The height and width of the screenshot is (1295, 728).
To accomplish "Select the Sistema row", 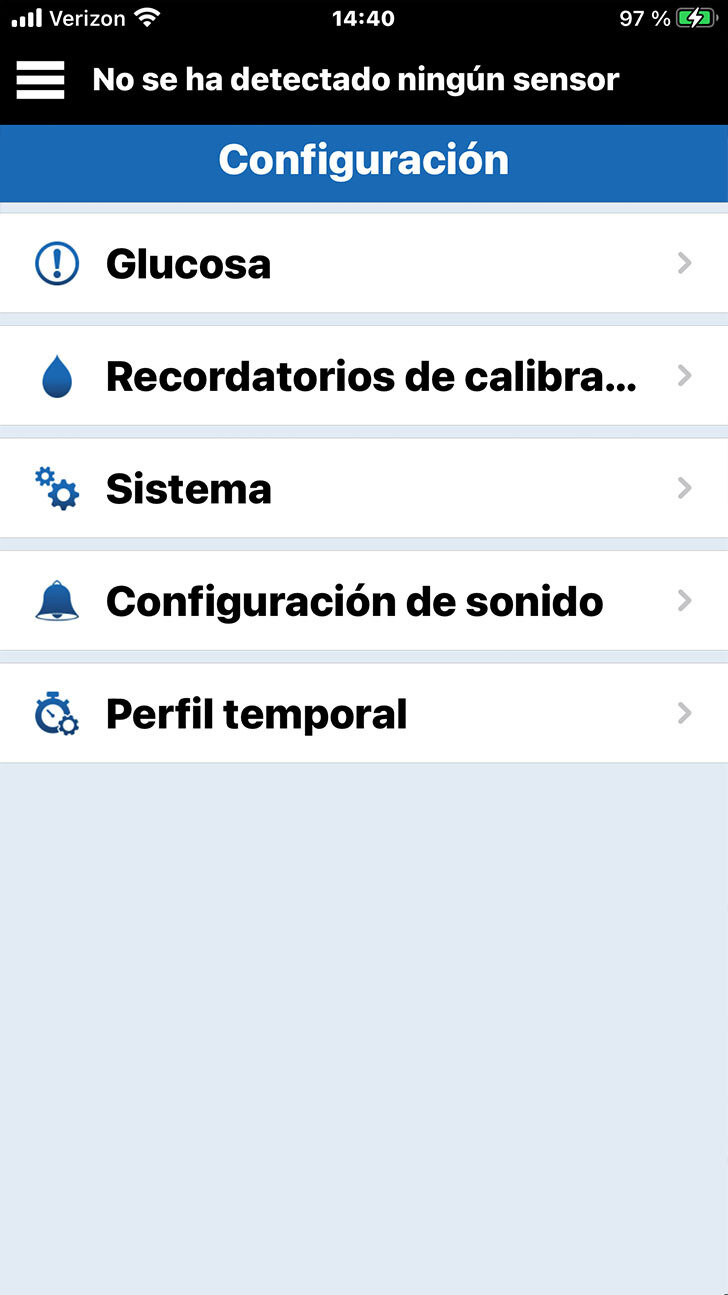I will (x=364, y=489).
